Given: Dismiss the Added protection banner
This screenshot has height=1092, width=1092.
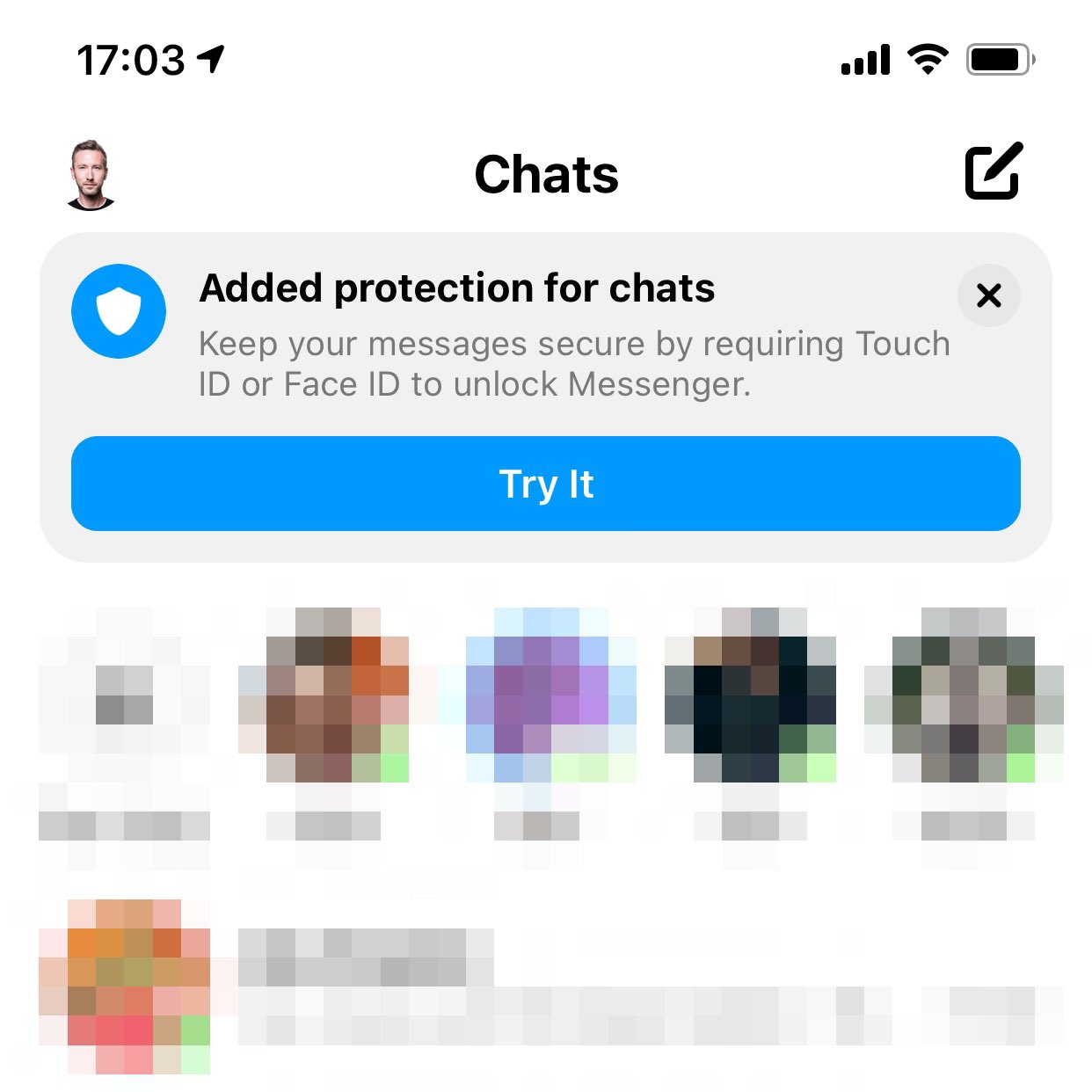Looking at the screenshot, I should [x=989, y=295].
